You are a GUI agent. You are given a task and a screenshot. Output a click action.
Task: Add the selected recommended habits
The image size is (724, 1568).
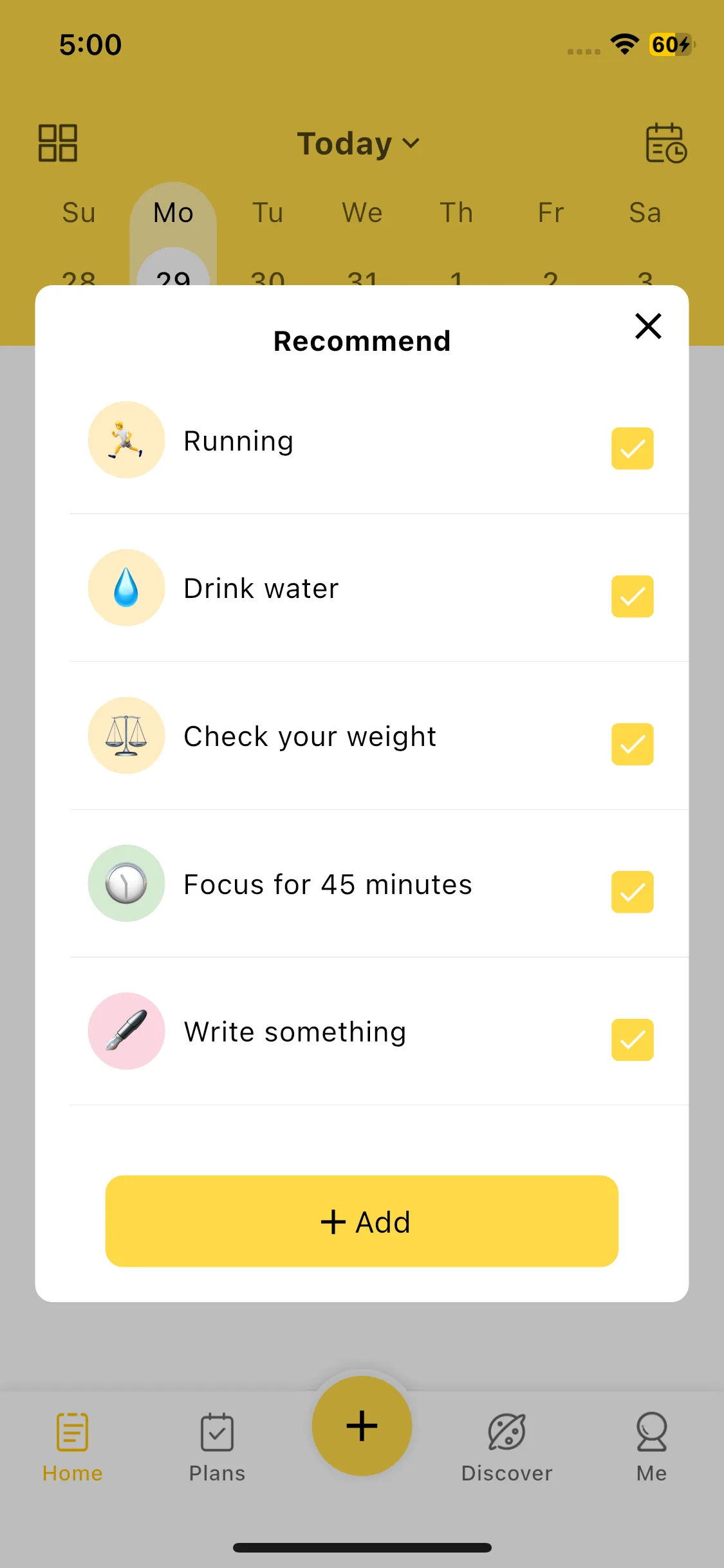click(x=362, y=1221)
